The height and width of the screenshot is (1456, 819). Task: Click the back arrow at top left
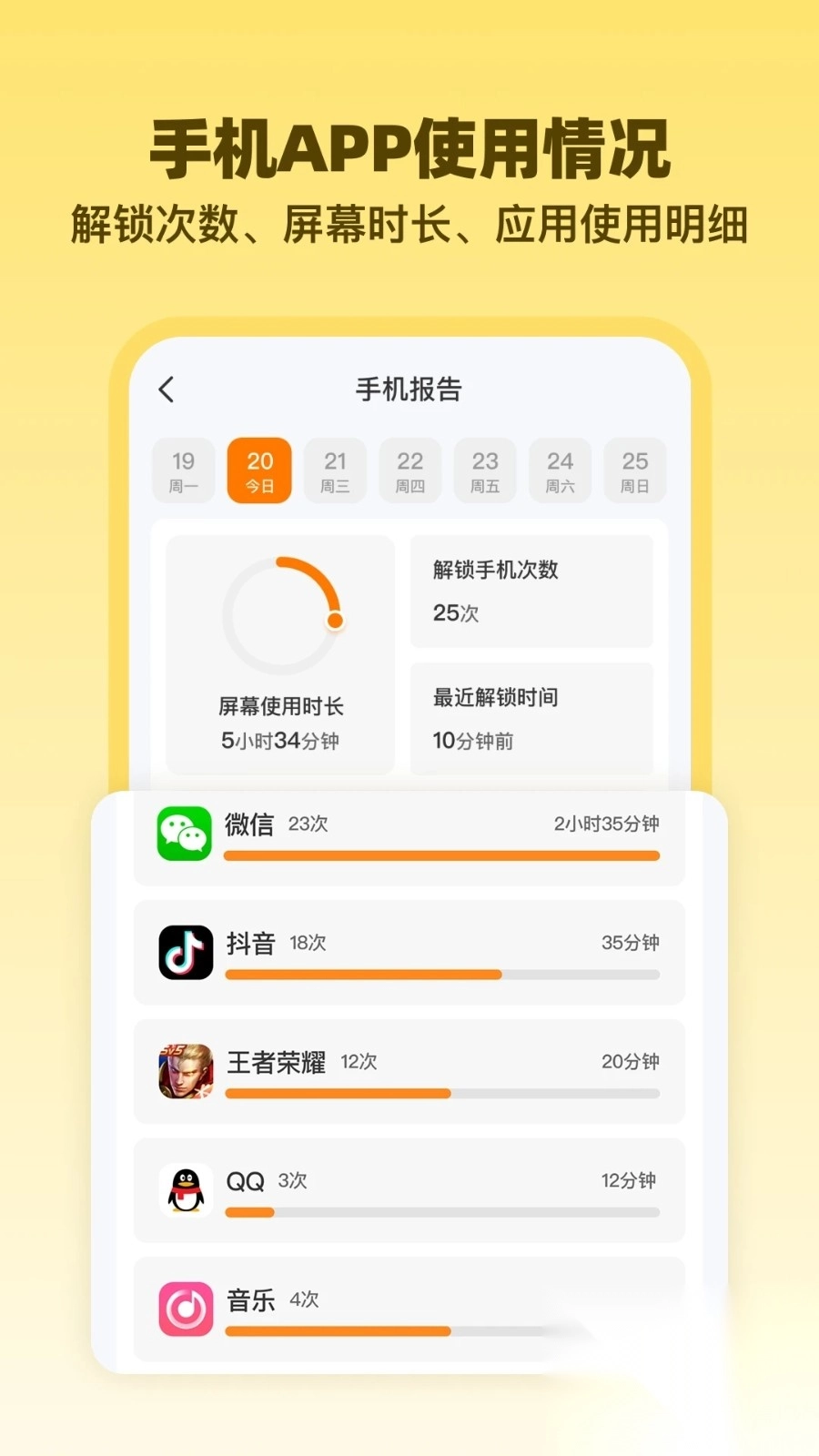click(x=165, y=389)
